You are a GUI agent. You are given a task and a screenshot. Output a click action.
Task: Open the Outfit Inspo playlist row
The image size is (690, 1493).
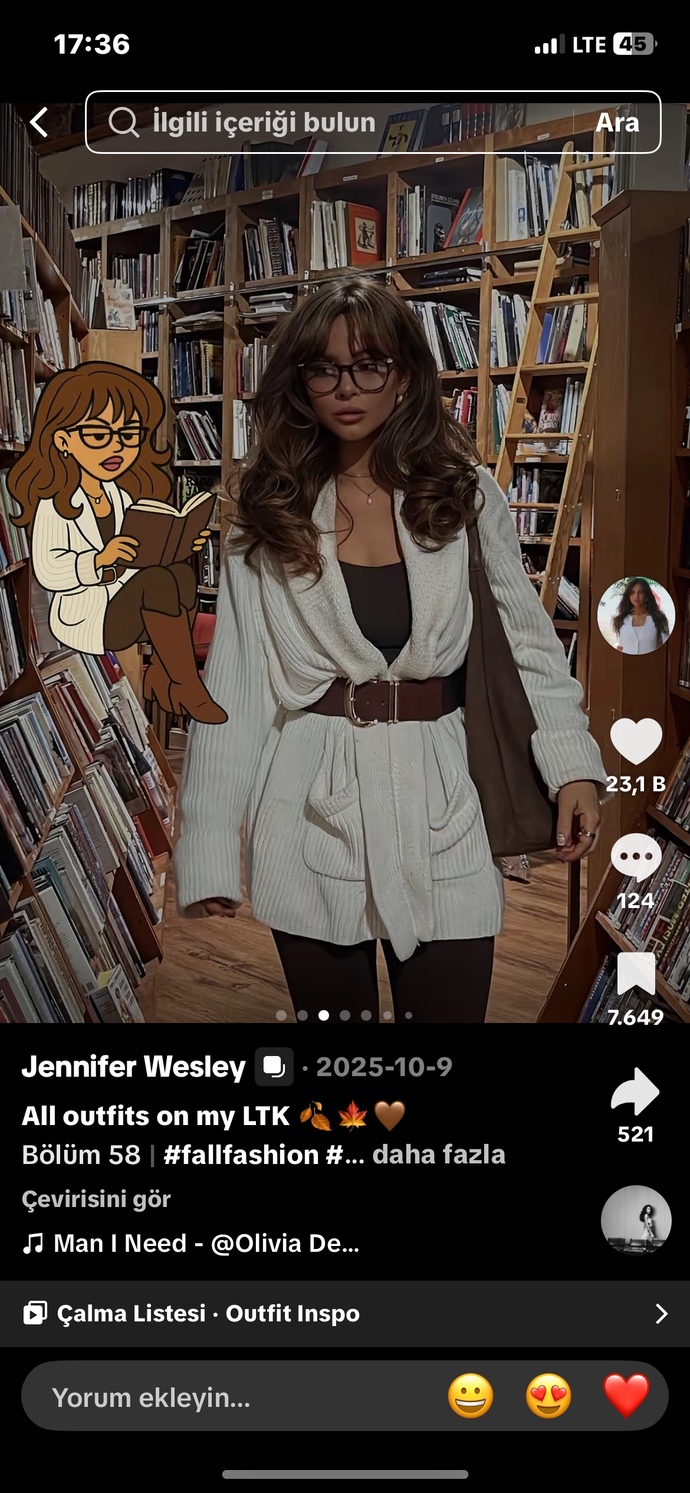tap(345, 1314)
